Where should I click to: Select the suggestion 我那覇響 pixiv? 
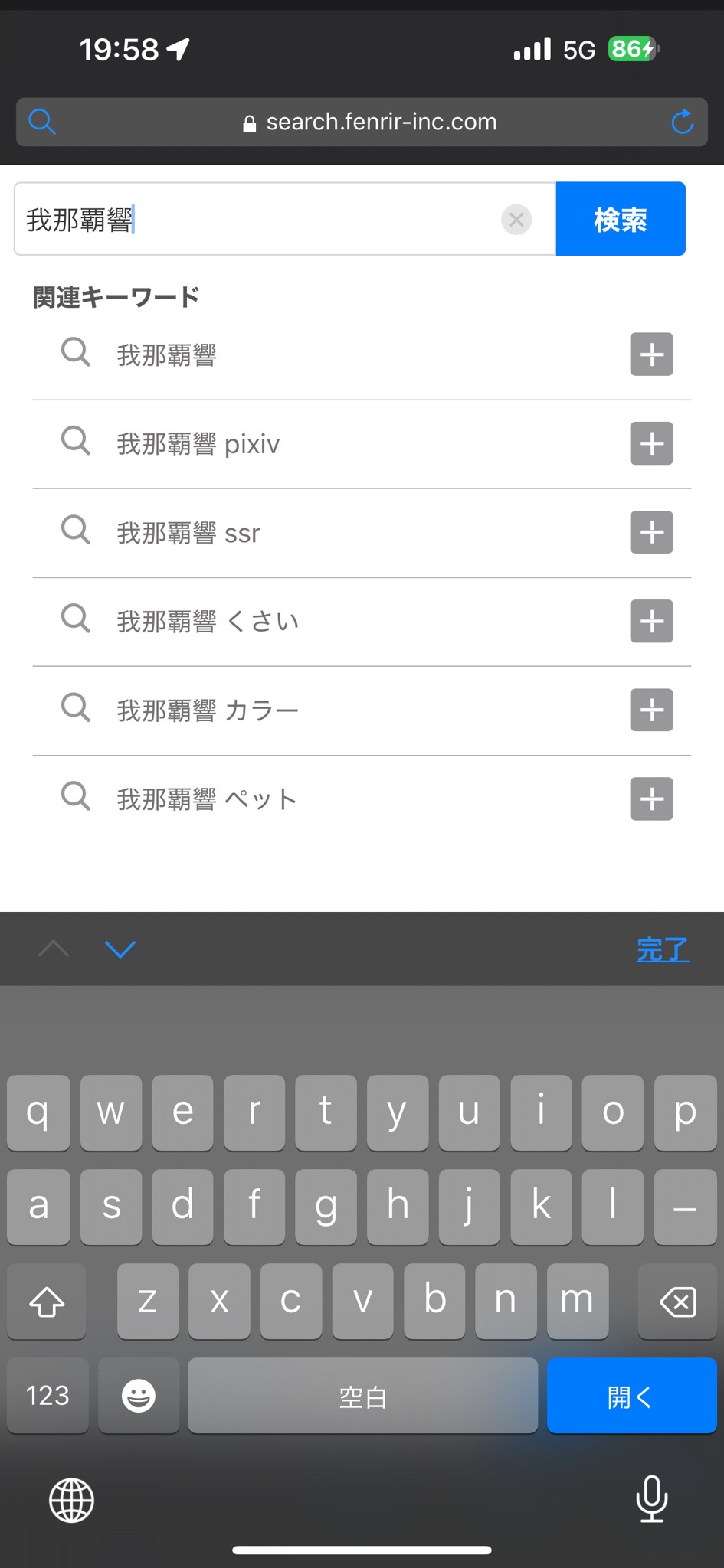click(198, 444)
